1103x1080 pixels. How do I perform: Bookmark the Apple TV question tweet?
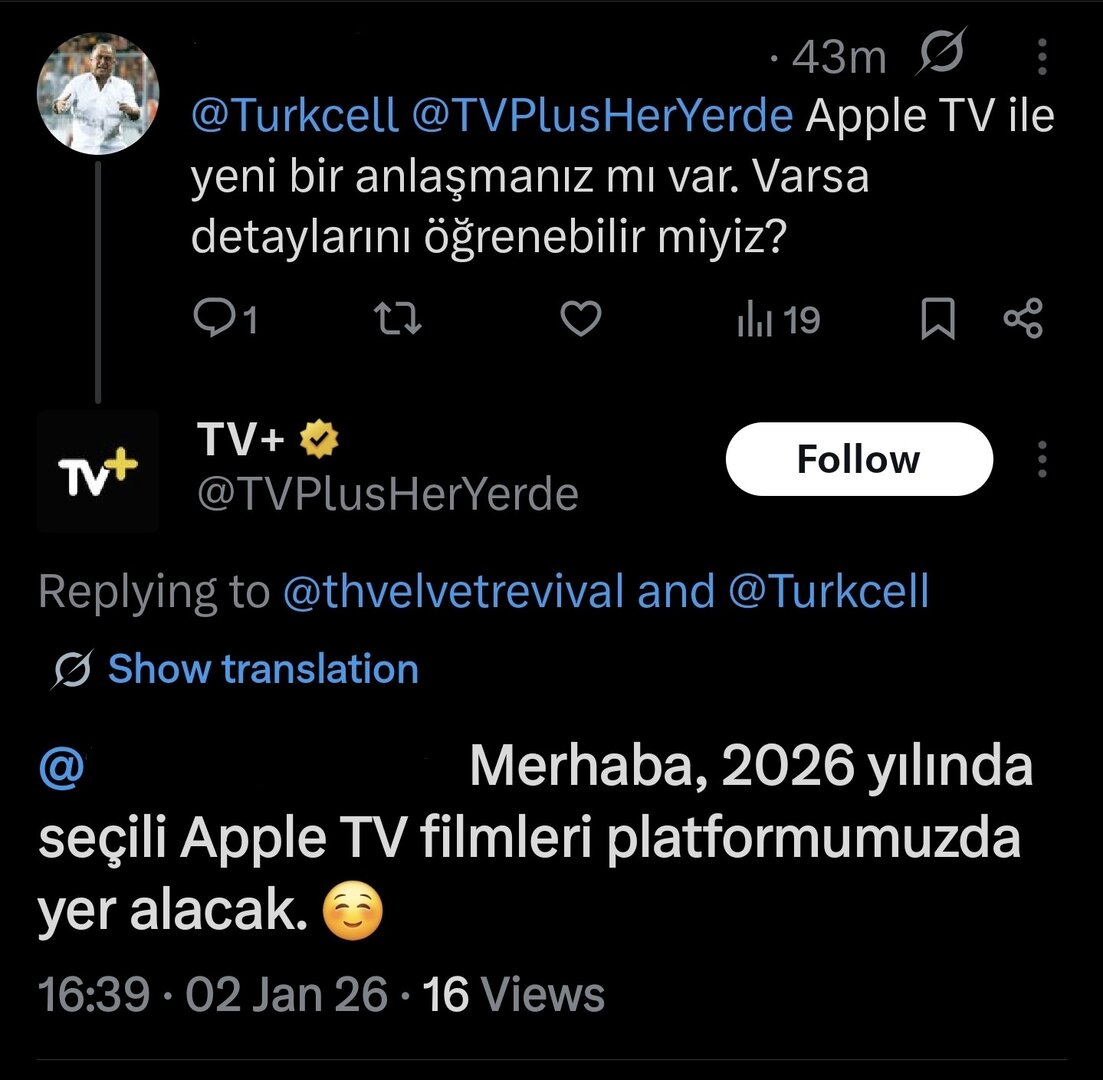coord(938,320)
